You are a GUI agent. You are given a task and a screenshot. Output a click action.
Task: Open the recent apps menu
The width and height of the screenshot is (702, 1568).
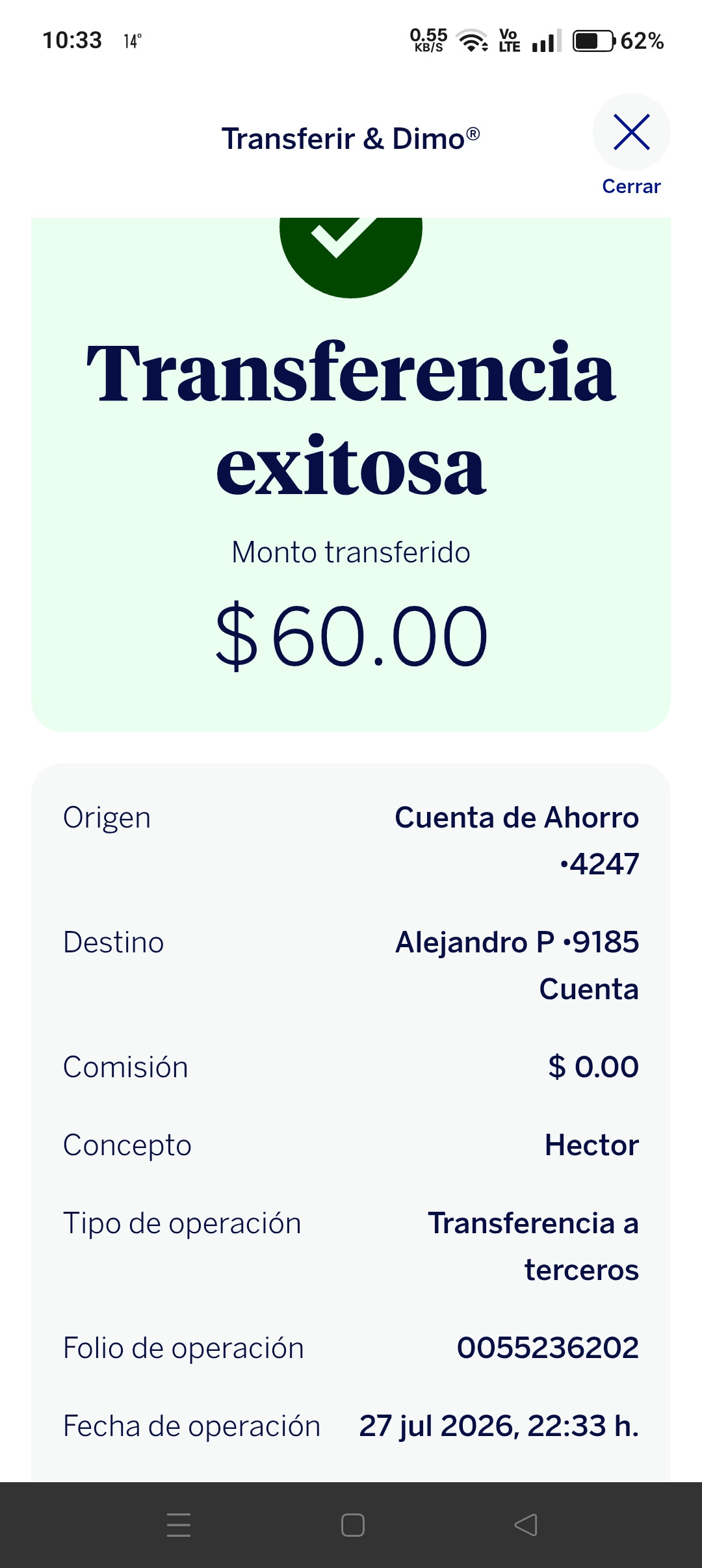pyautogui.click(x=179, y=1524)
